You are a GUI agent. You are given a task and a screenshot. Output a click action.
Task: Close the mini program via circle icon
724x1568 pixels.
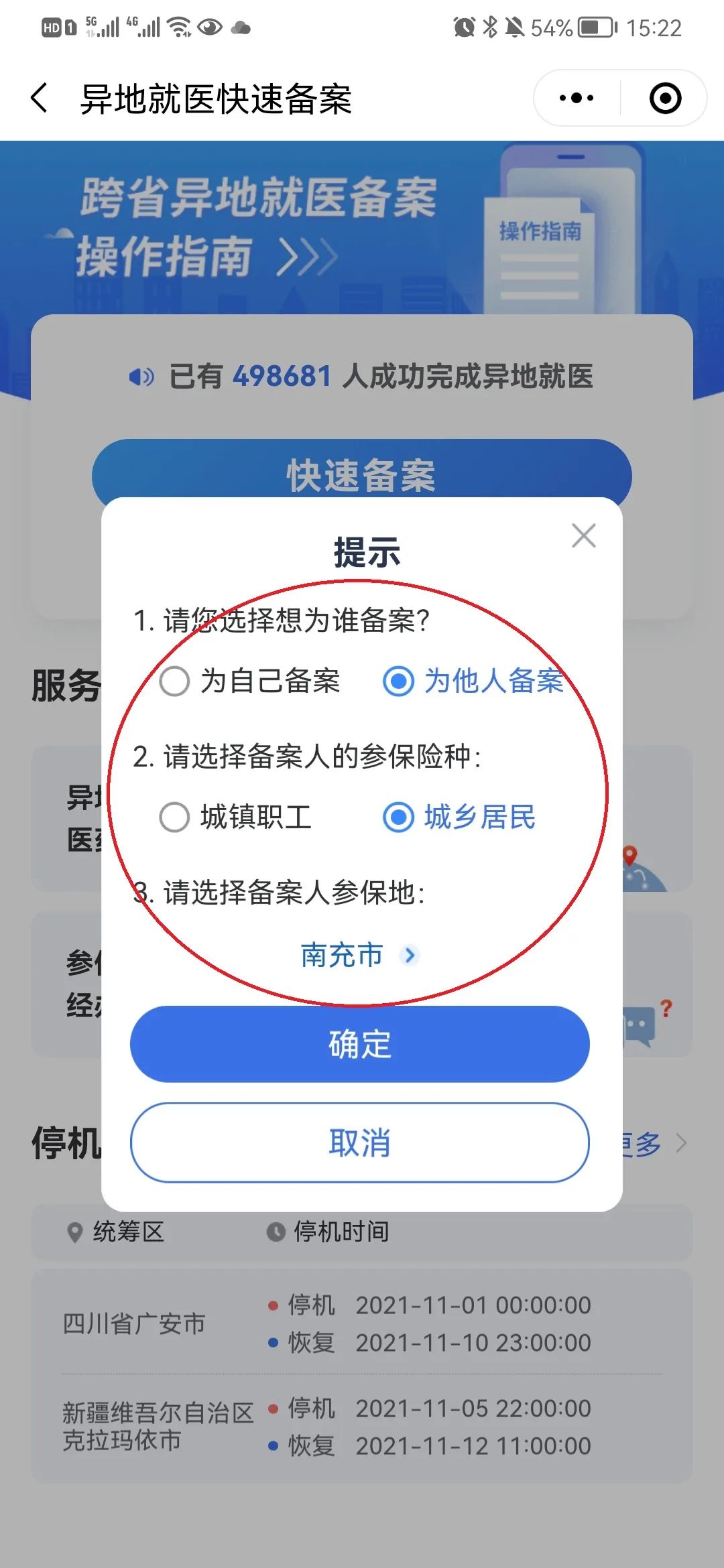pyautogui.click(x=665, y=99)
